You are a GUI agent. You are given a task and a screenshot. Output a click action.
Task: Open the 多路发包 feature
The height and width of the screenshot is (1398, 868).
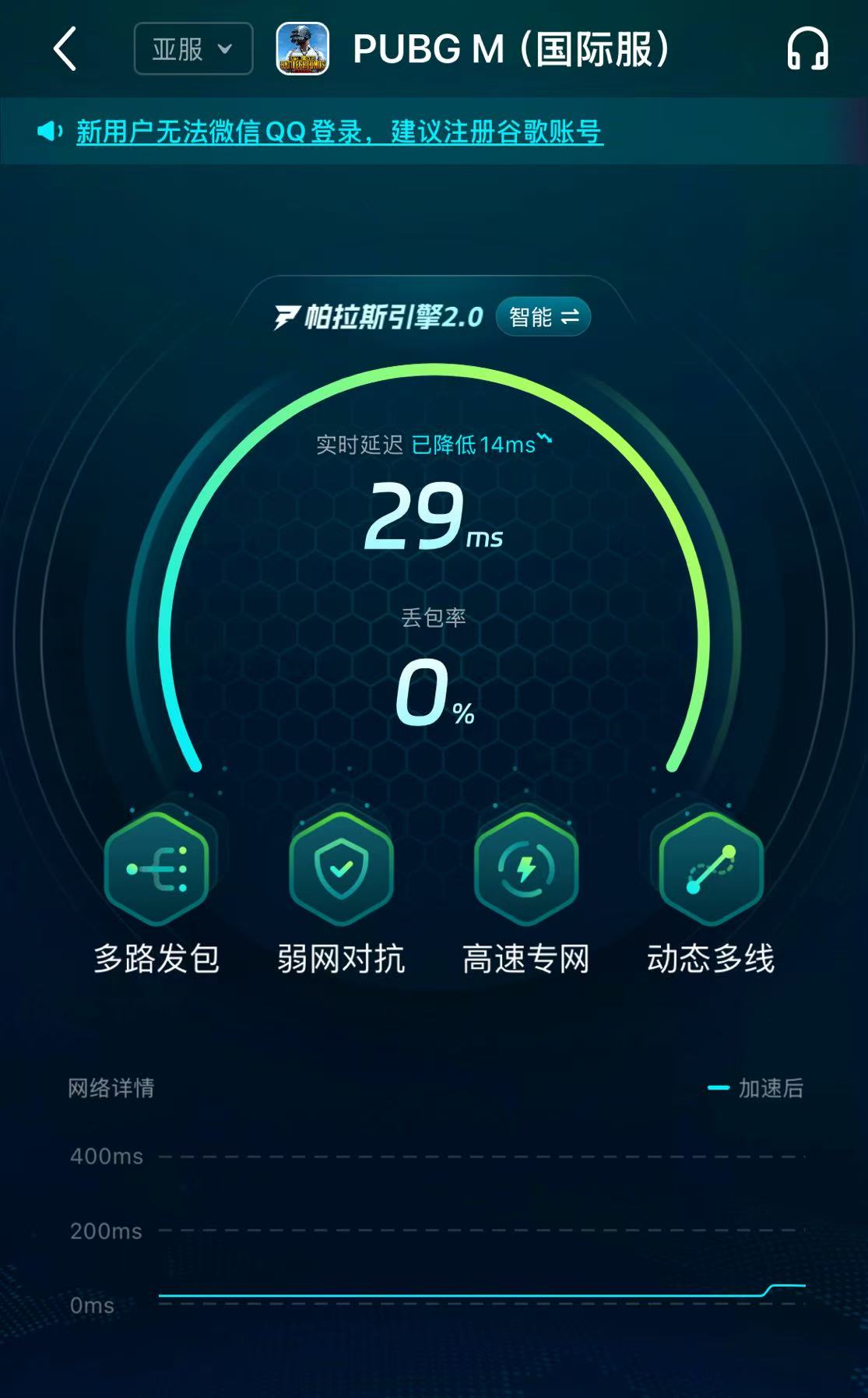click(156, 868)
